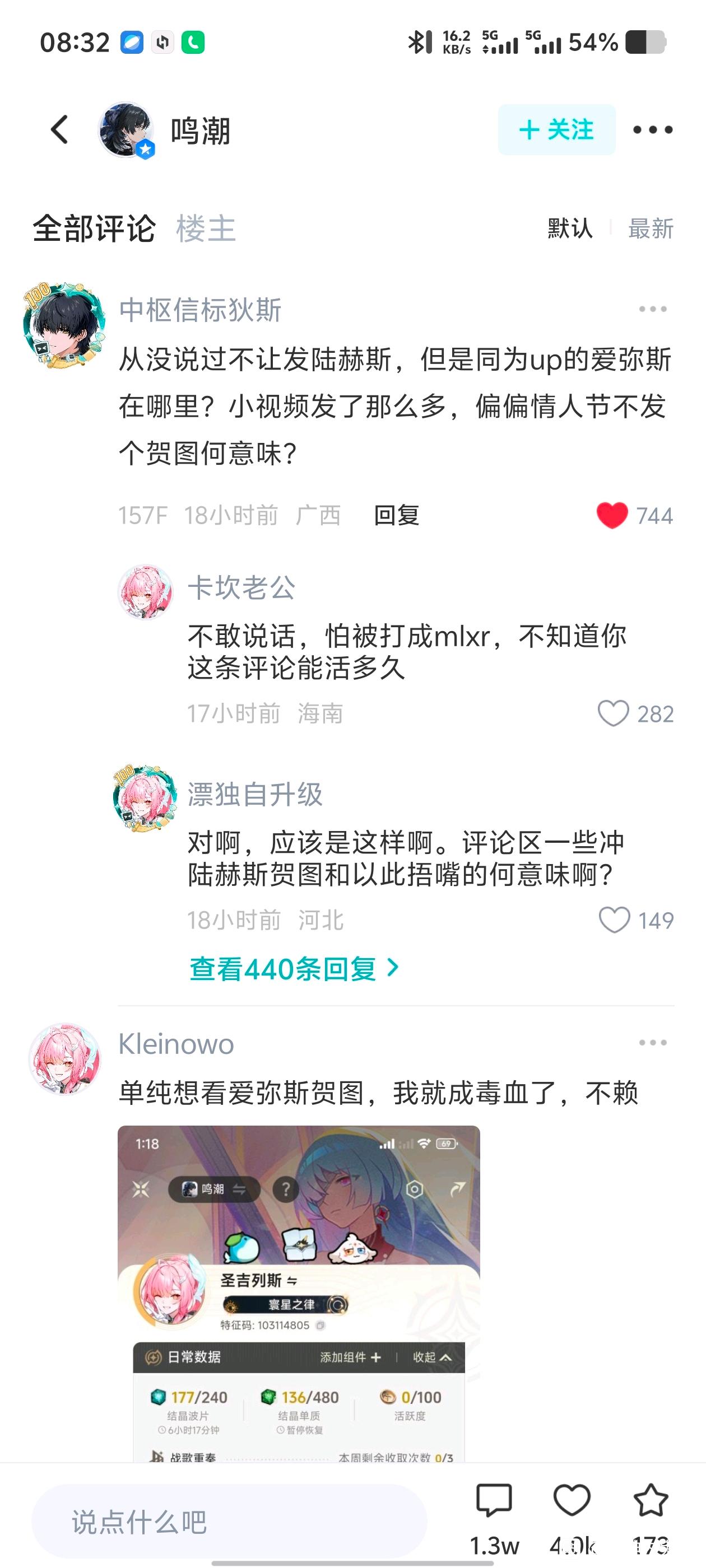Go back using the arrow icon
The image size is (706, 1568).
pyautogui.click(x=59, y=130)
